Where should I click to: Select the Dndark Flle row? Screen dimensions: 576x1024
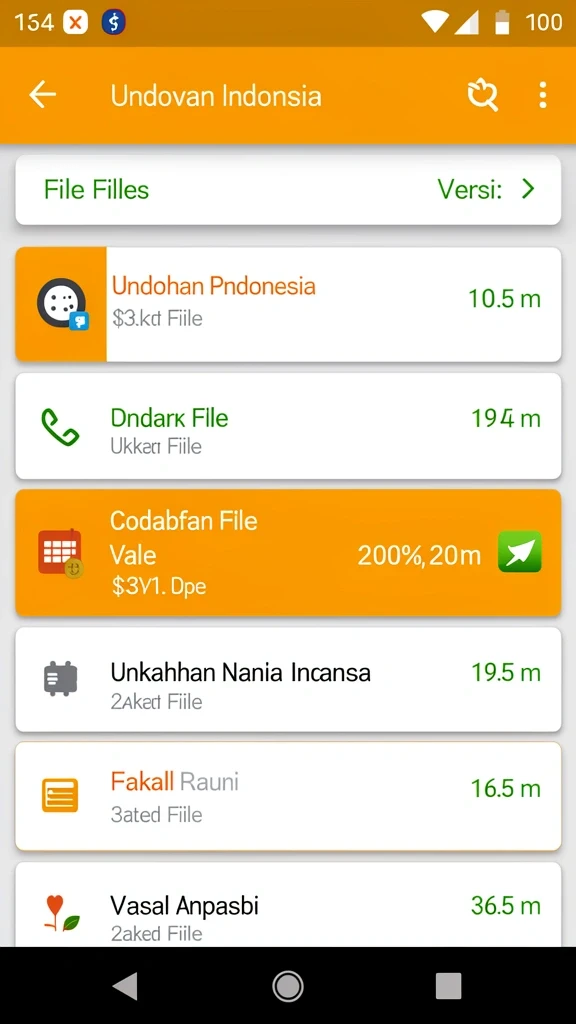(288, 426)
